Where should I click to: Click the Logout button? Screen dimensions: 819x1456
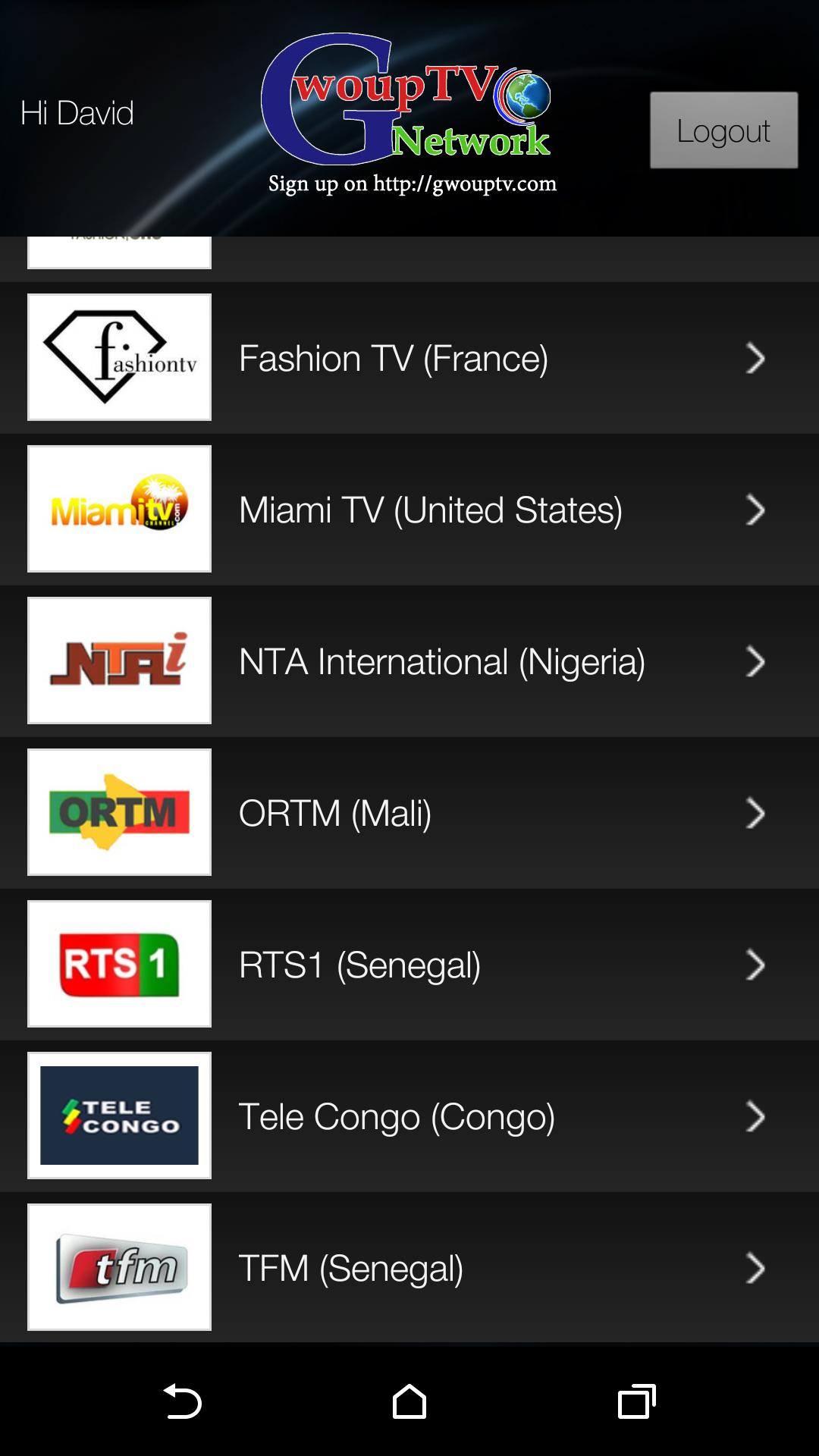pos(723,130)
